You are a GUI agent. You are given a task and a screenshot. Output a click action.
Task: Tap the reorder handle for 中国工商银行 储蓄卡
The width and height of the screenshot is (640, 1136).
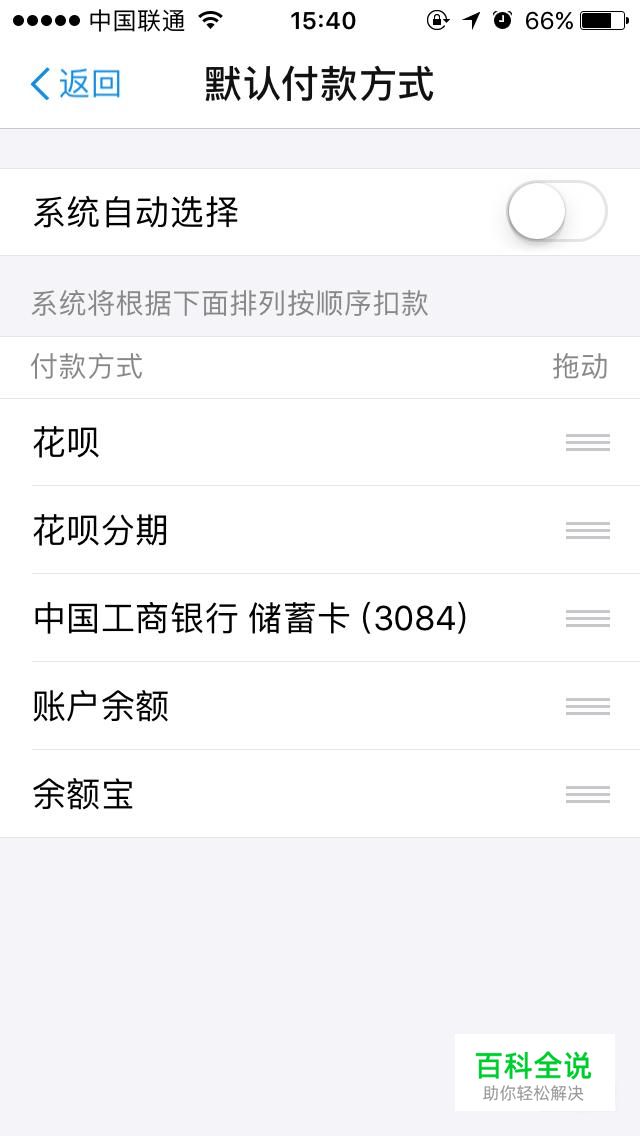coord(587,618)
